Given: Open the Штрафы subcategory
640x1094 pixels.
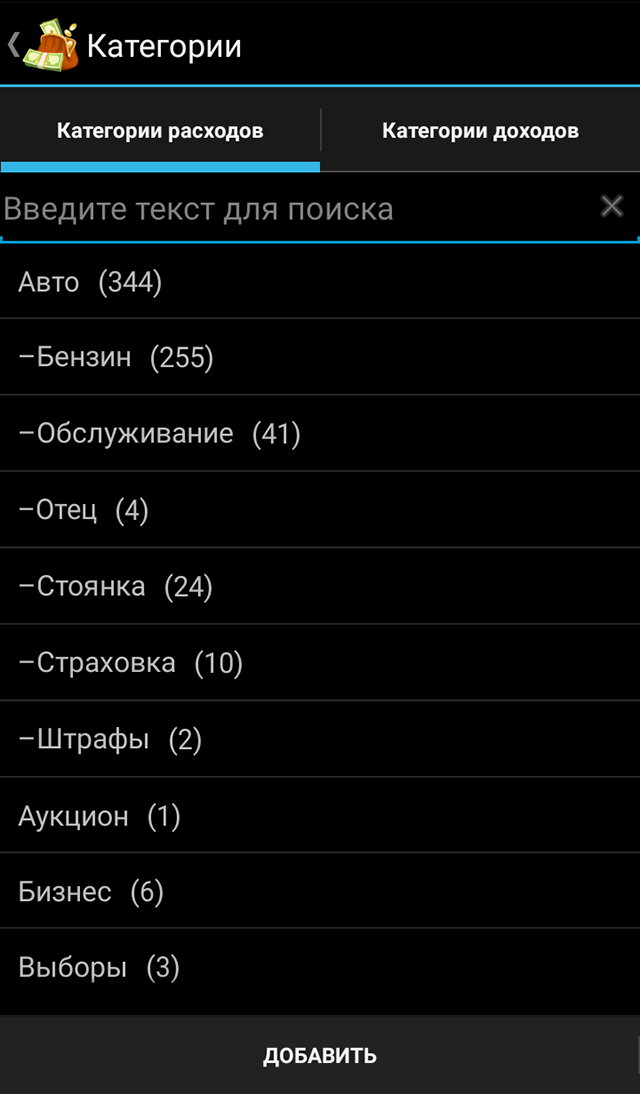Looking at the screenshot, I should [320, 739].
